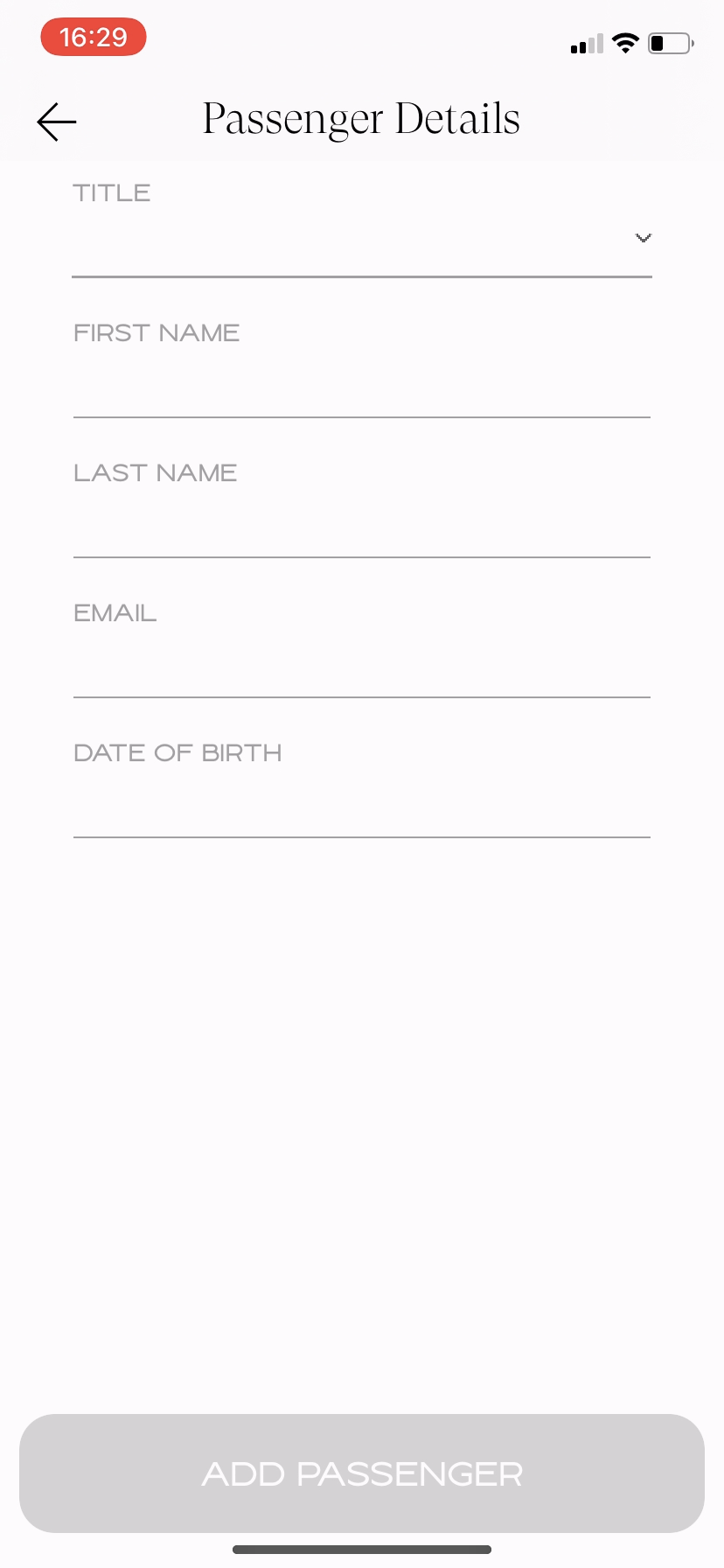Image resolution: width=724 pixels, height=1568 pixels.
Task: Focus the Email input field
Action: (362, 665)
